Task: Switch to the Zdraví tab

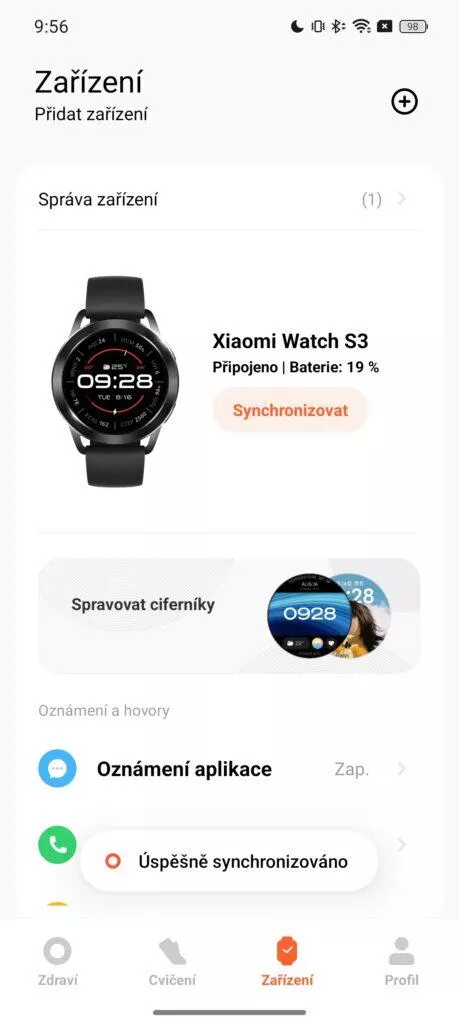Action: click(57, 961)
